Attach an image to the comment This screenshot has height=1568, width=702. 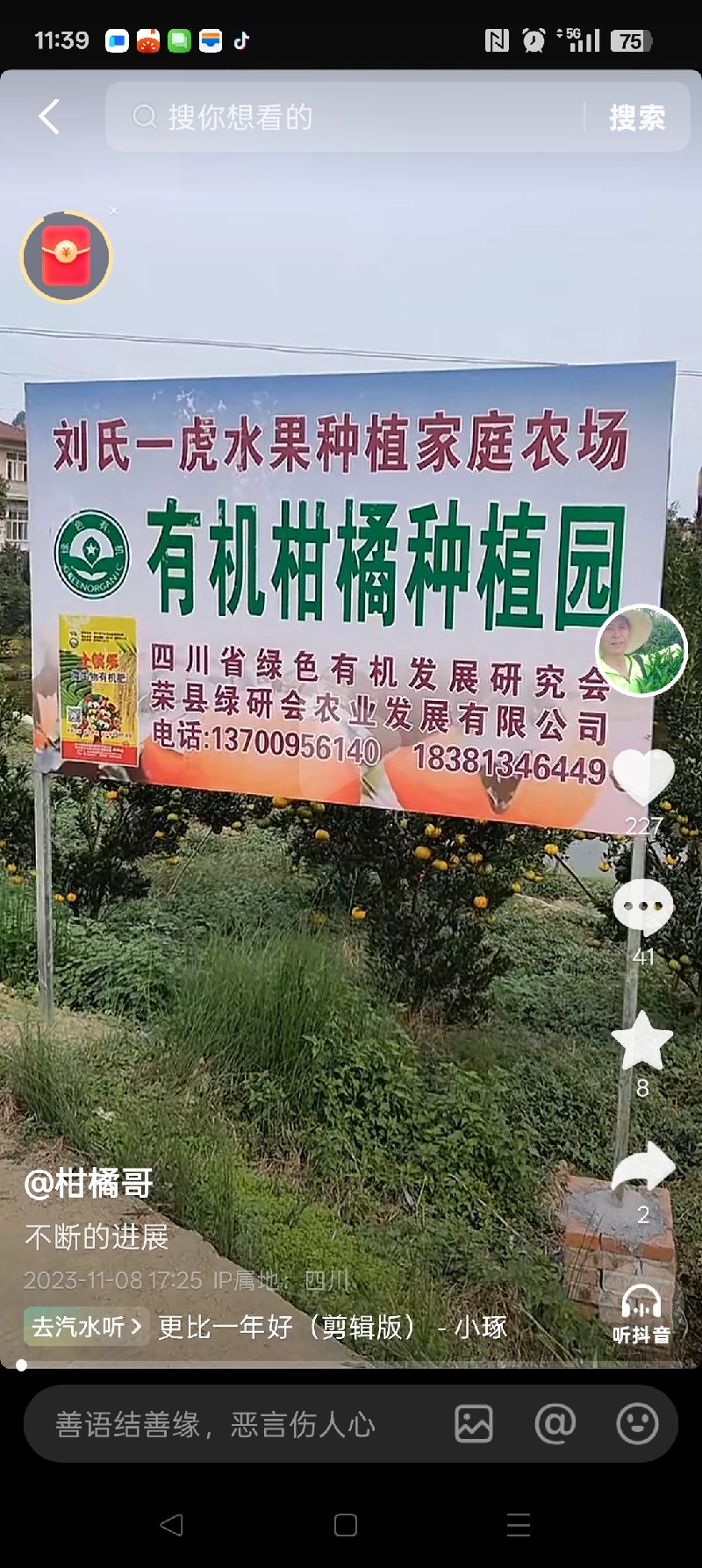pos(474,1424)
